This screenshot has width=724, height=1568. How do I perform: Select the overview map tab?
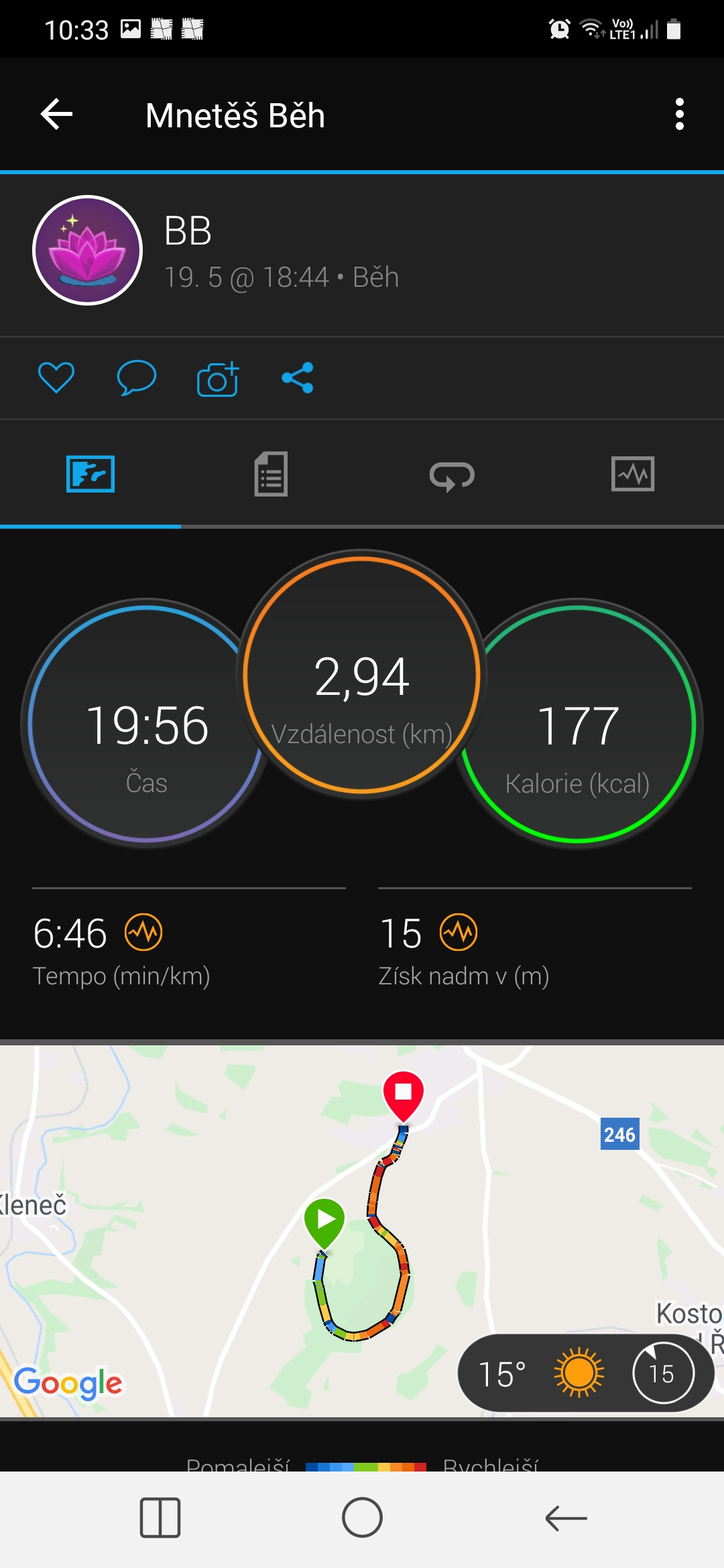90,474
